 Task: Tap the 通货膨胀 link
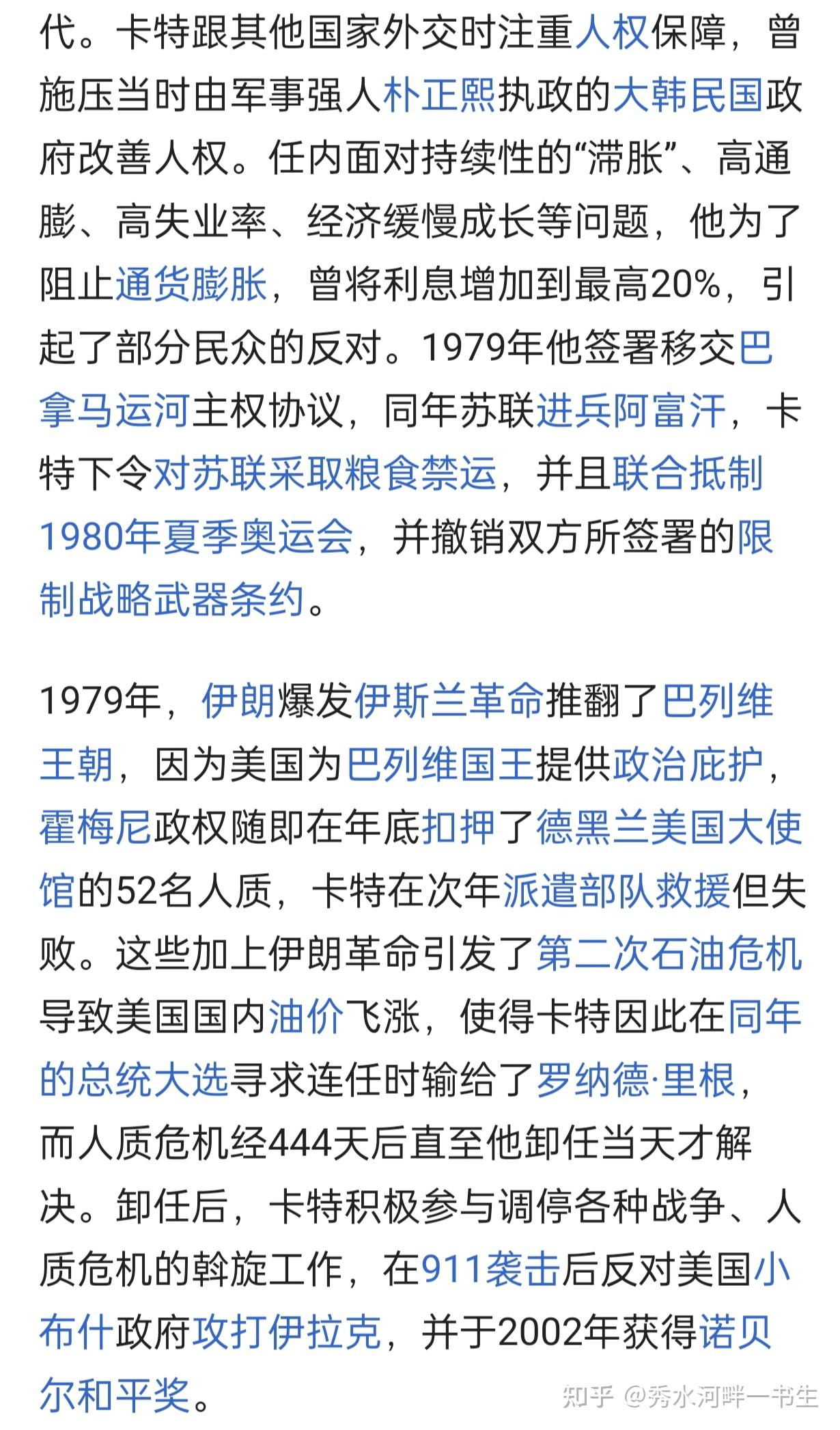click(191, 284)
